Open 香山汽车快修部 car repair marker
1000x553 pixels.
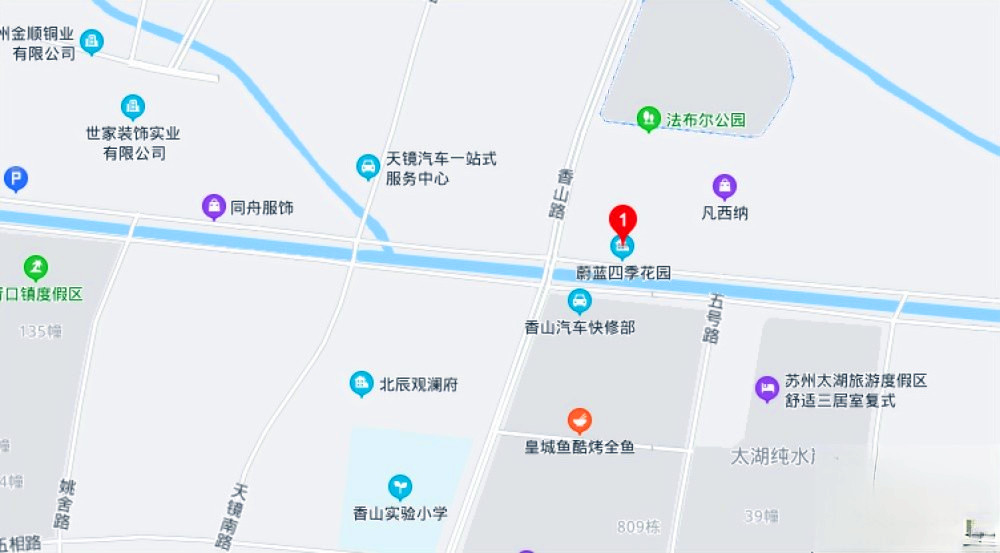(579, 301)
